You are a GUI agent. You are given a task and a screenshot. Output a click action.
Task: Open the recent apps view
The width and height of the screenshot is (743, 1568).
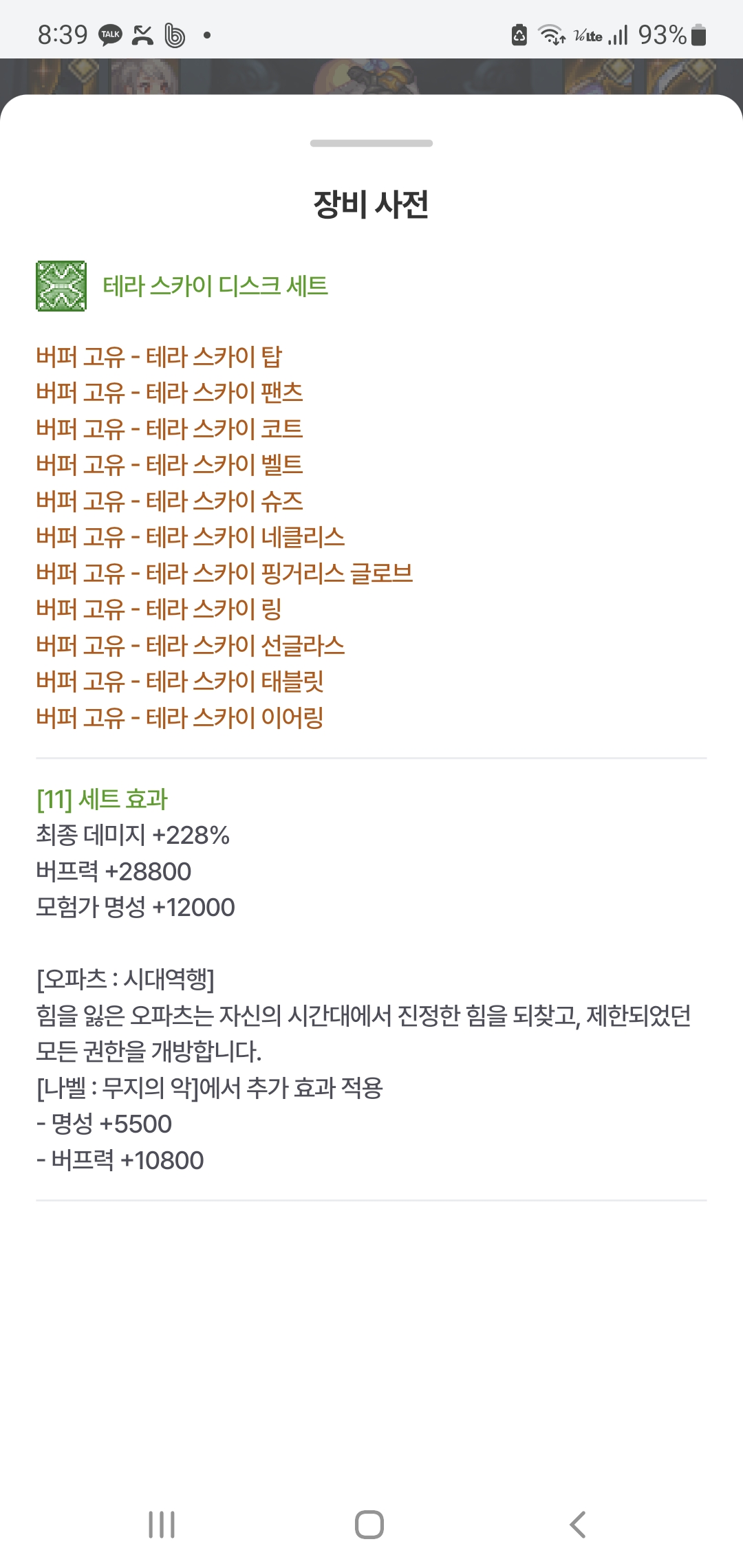coord(162,1525)
